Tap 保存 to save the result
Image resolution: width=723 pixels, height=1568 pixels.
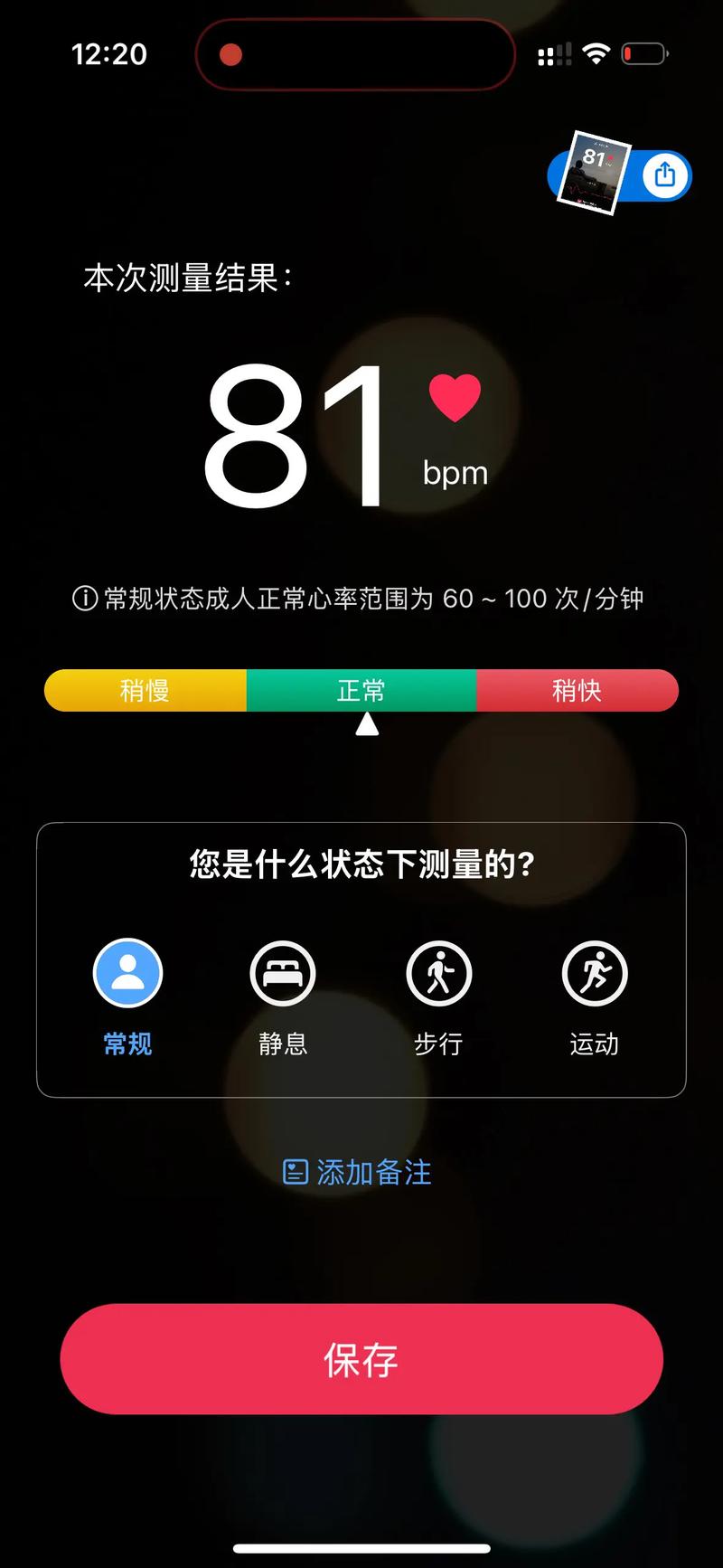361,1359
